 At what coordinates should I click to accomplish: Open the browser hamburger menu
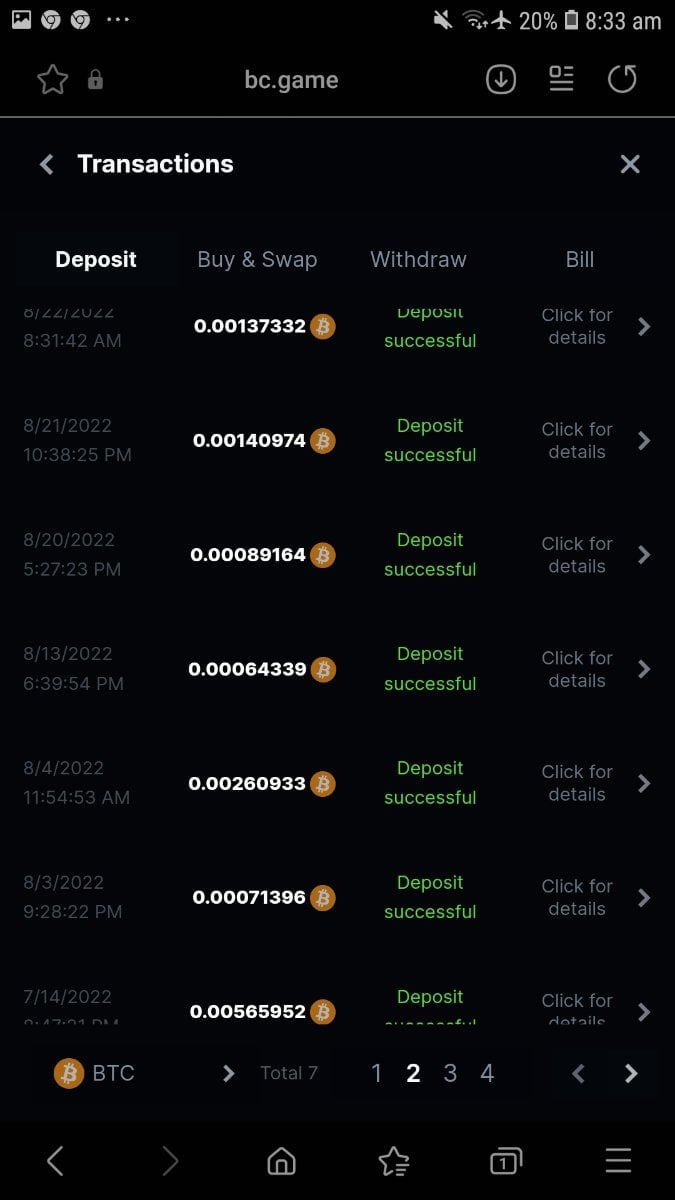(x=618, y=1161)
